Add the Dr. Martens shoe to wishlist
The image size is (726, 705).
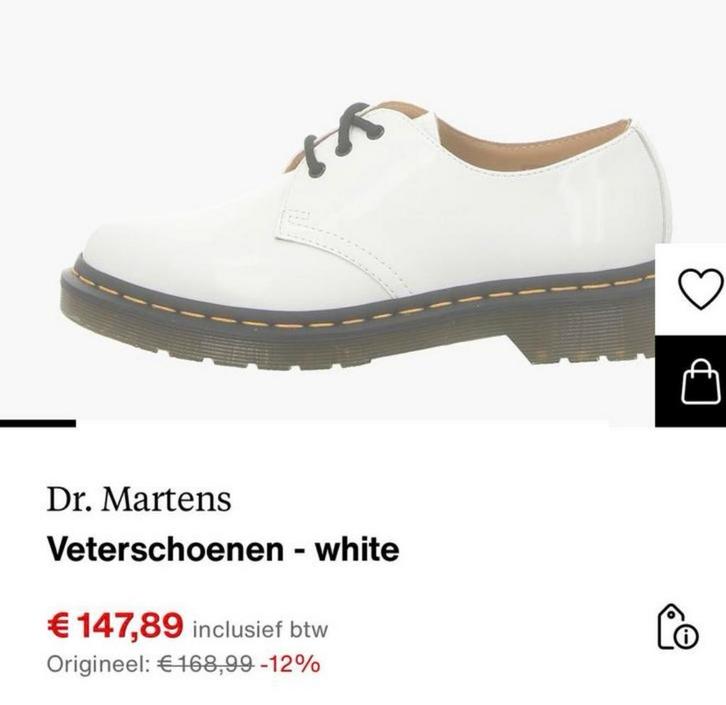(700, 290)
